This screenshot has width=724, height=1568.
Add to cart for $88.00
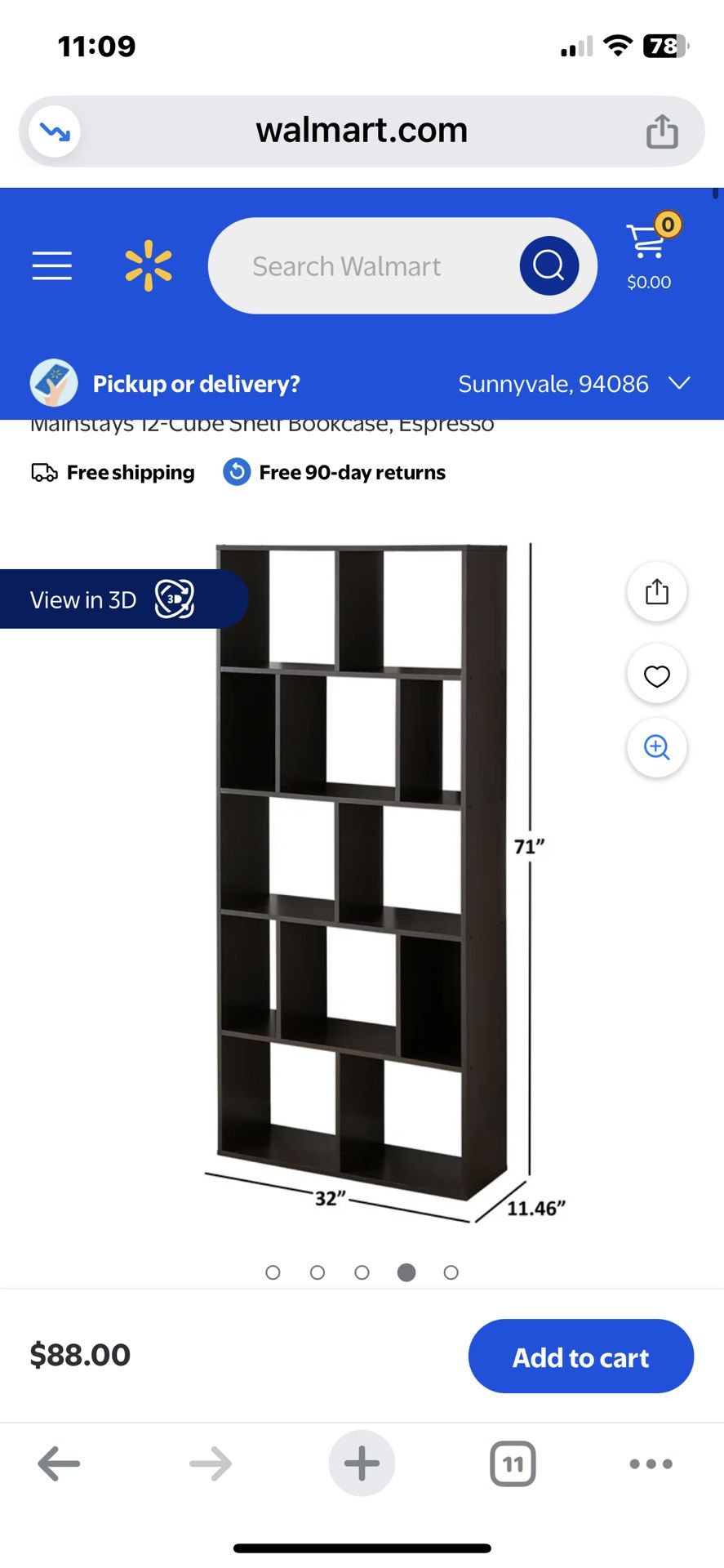point(581,1356)
